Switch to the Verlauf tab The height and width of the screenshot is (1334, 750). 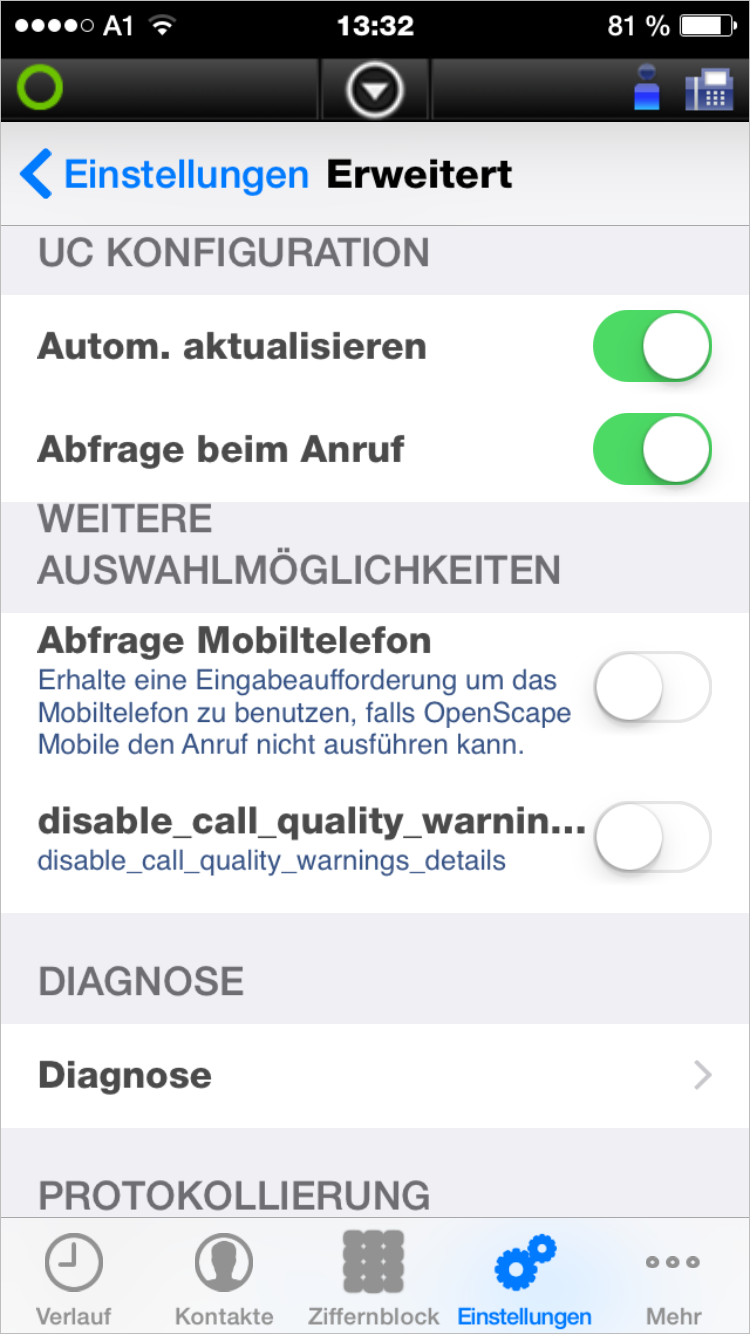pos(74,1276)
